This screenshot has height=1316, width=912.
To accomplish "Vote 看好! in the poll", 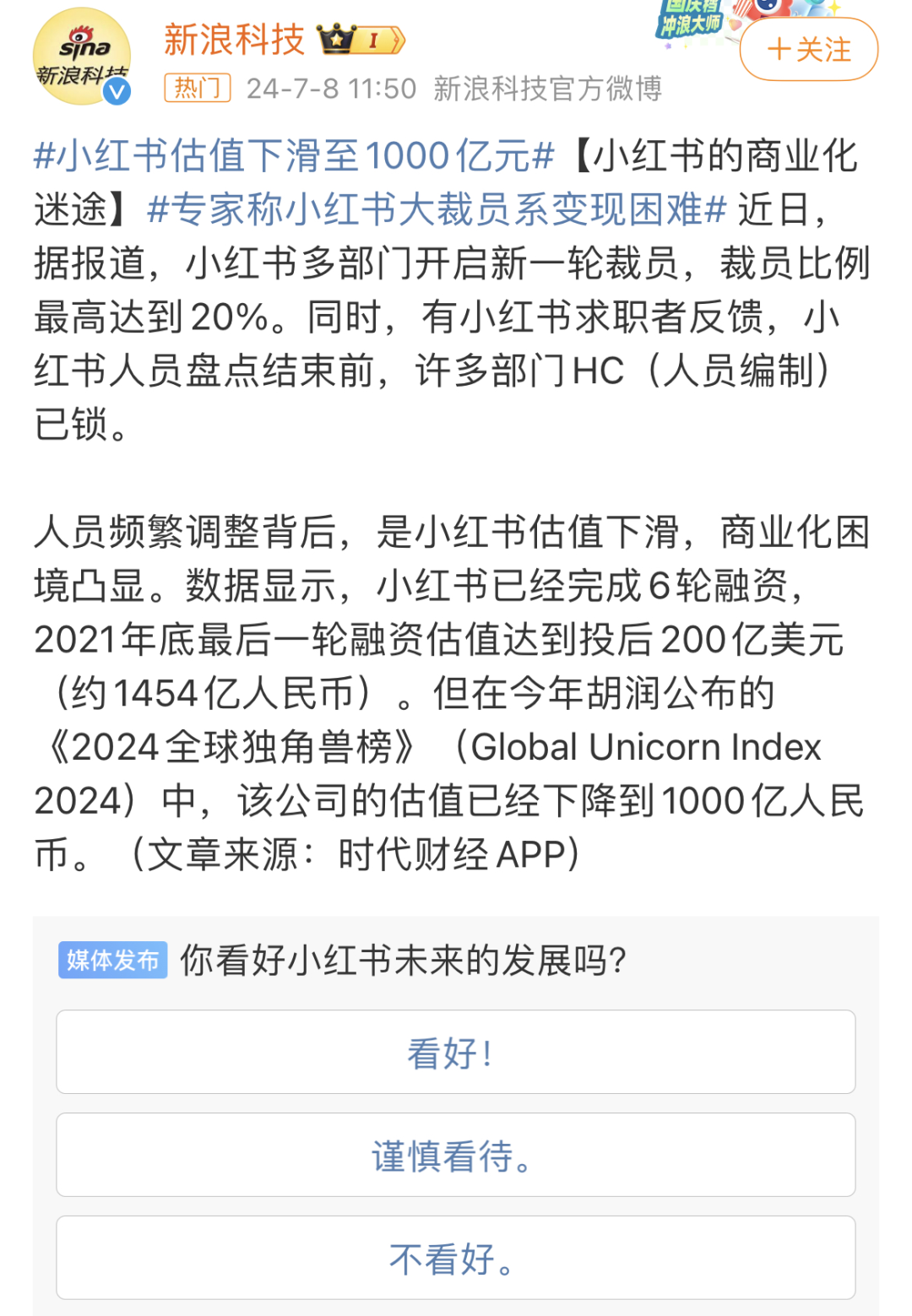I will tap(455, 1053).
